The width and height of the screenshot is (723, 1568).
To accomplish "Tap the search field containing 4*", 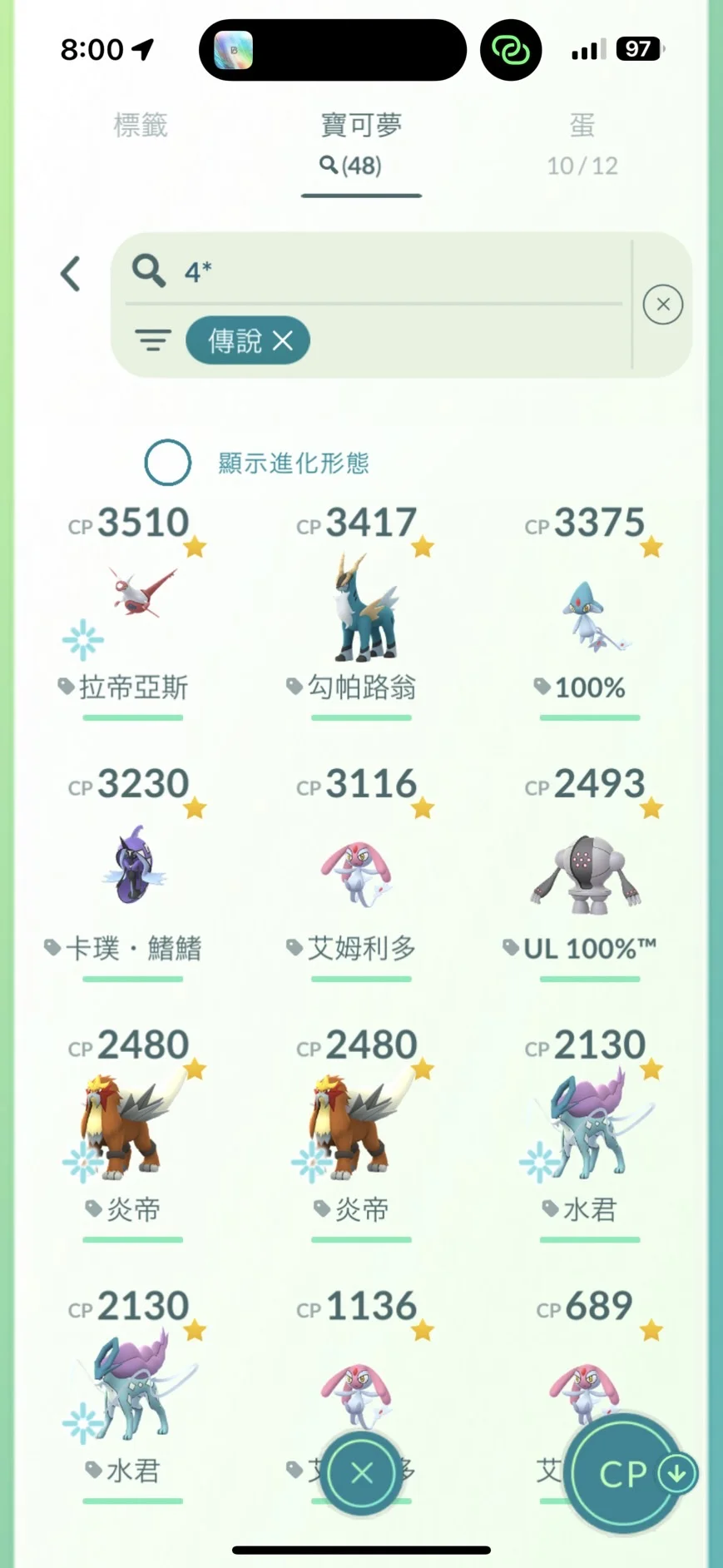I will 374,271.
